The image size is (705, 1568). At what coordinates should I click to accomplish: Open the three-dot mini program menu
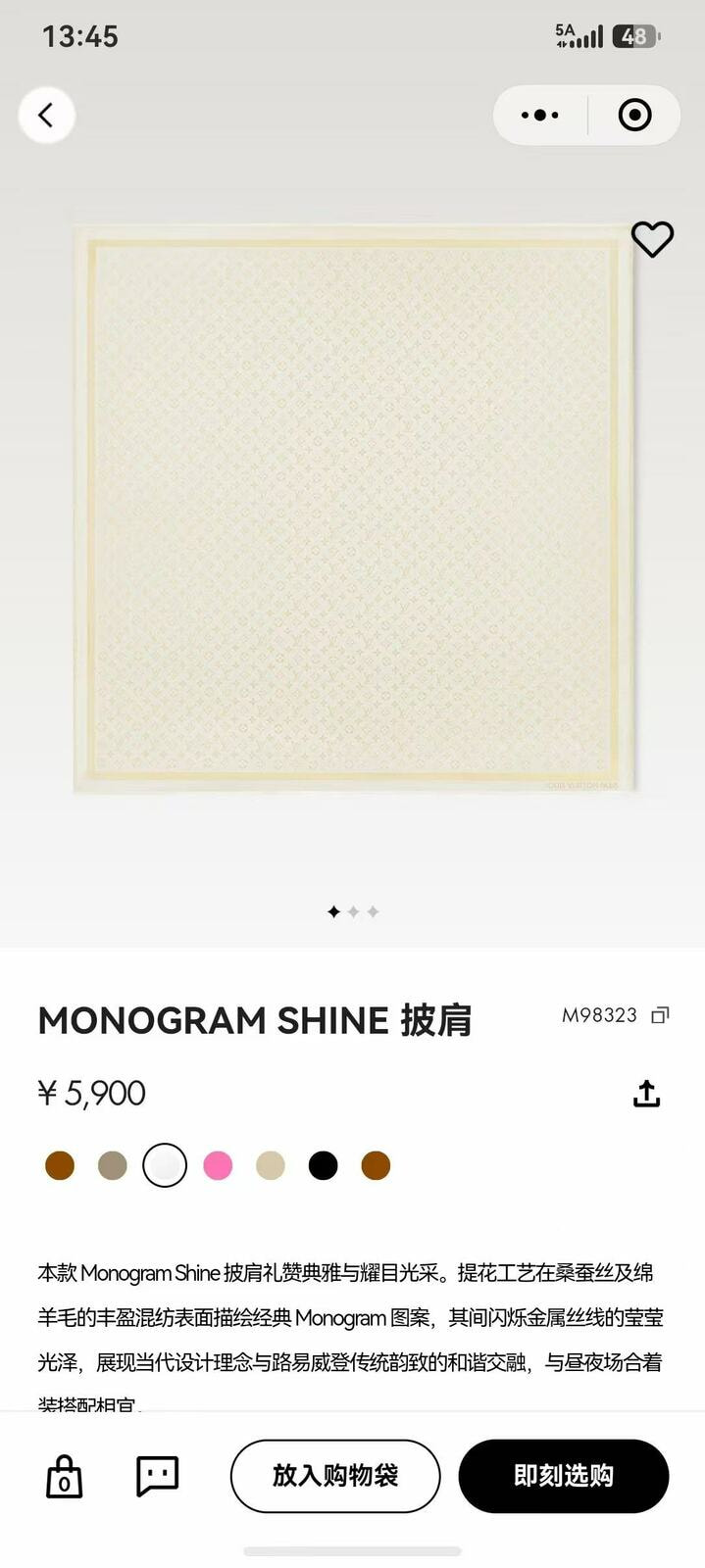[x=540, y=116]
